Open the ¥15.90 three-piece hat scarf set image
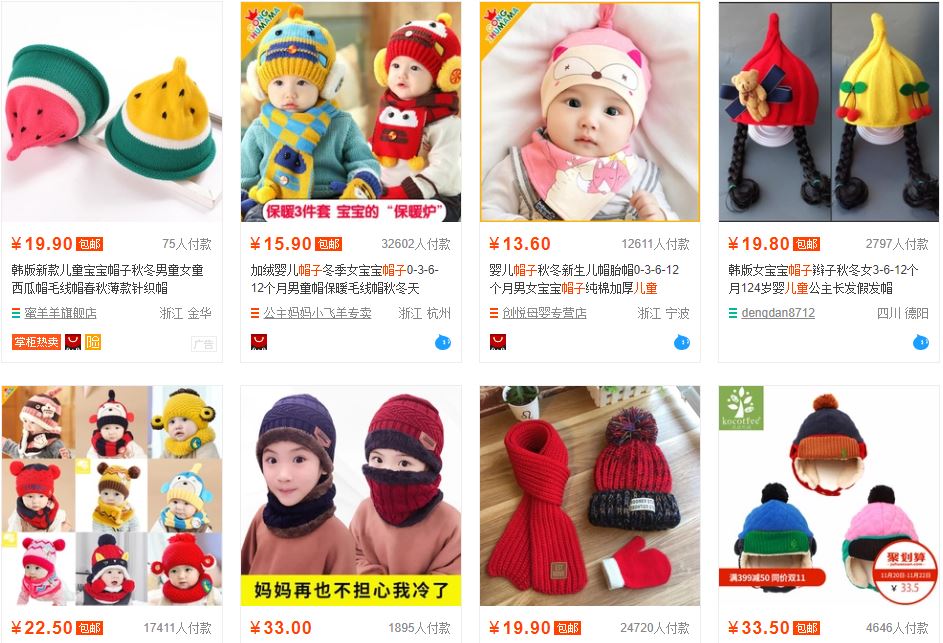The width and height of the screenshot is (943, 643). tap(351, 112)
